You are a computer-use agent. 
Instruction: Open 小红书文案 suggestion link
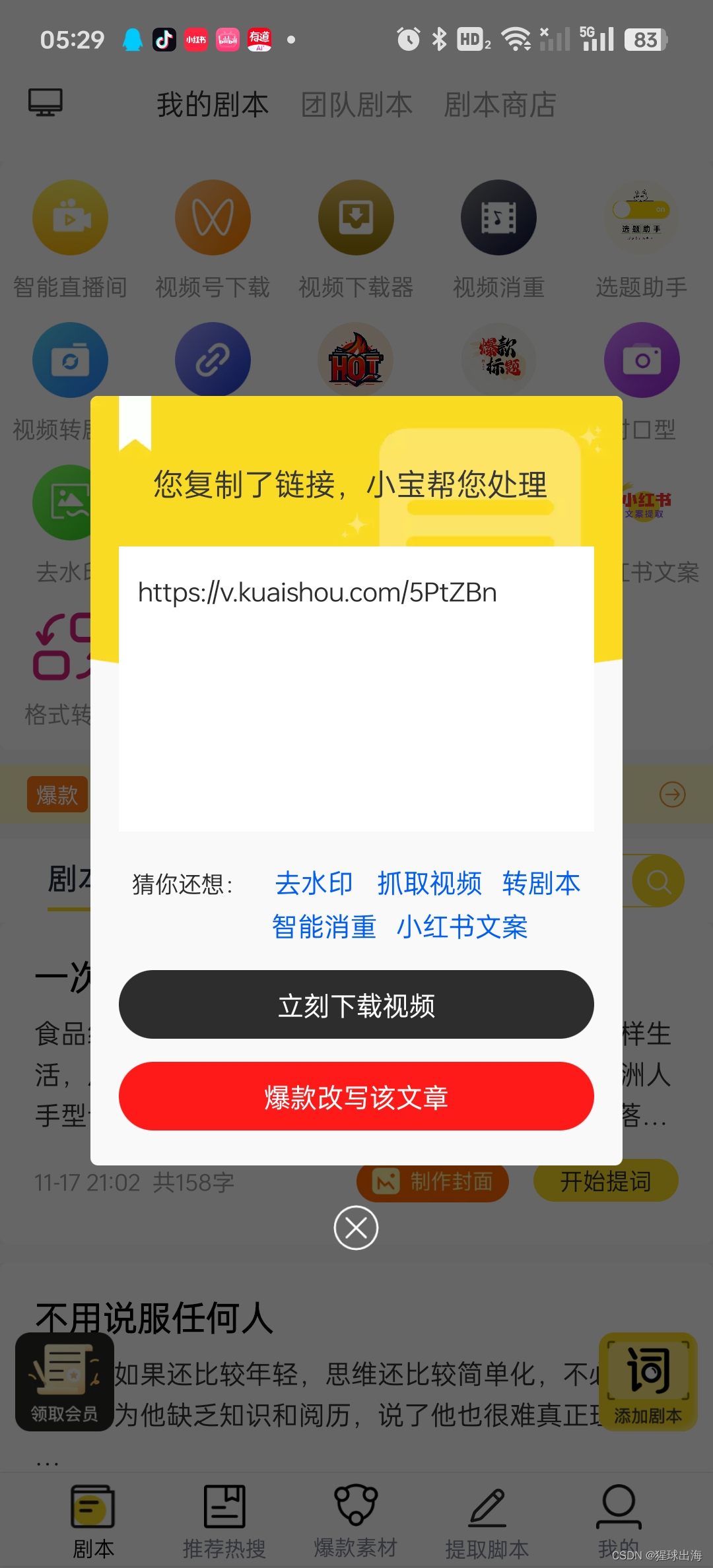click(461, 927)
